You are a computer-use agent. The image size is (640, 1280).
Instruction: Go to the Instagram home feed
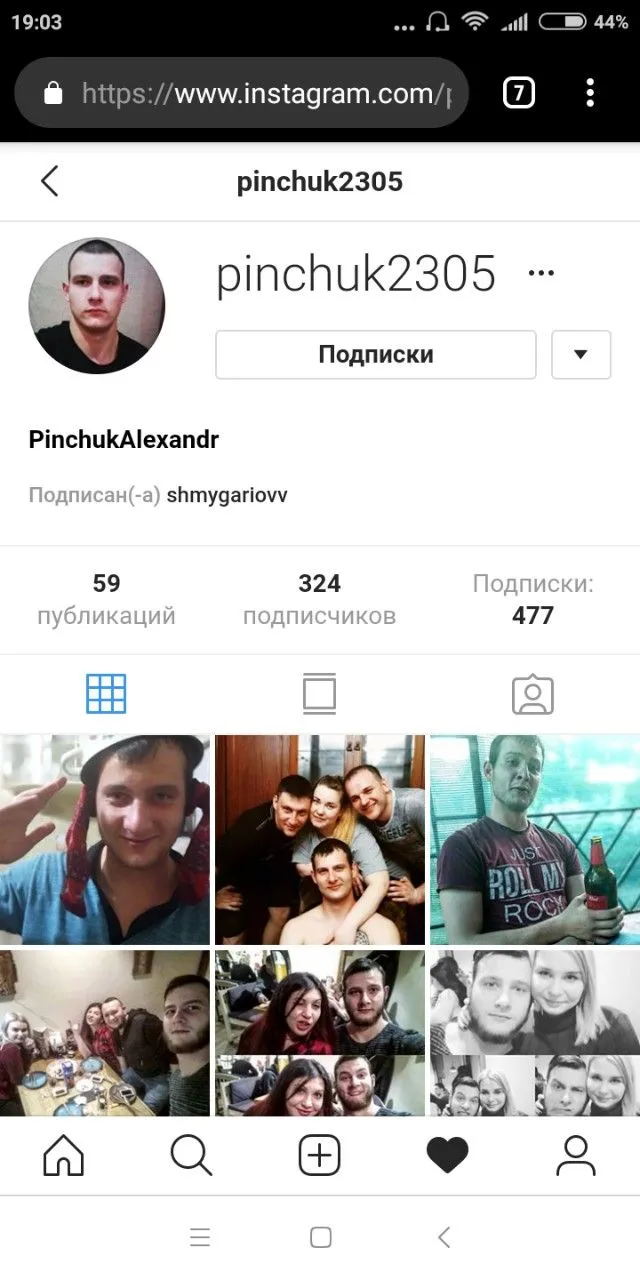pos(64,1156)
